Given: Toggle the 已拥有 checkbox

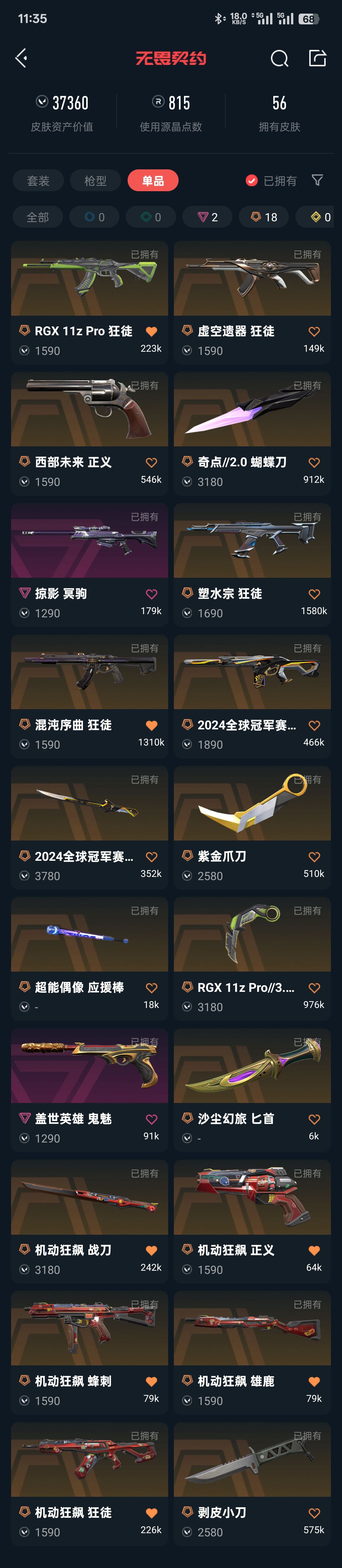Looking at the screenshot, I should click(x=251, y=181).
